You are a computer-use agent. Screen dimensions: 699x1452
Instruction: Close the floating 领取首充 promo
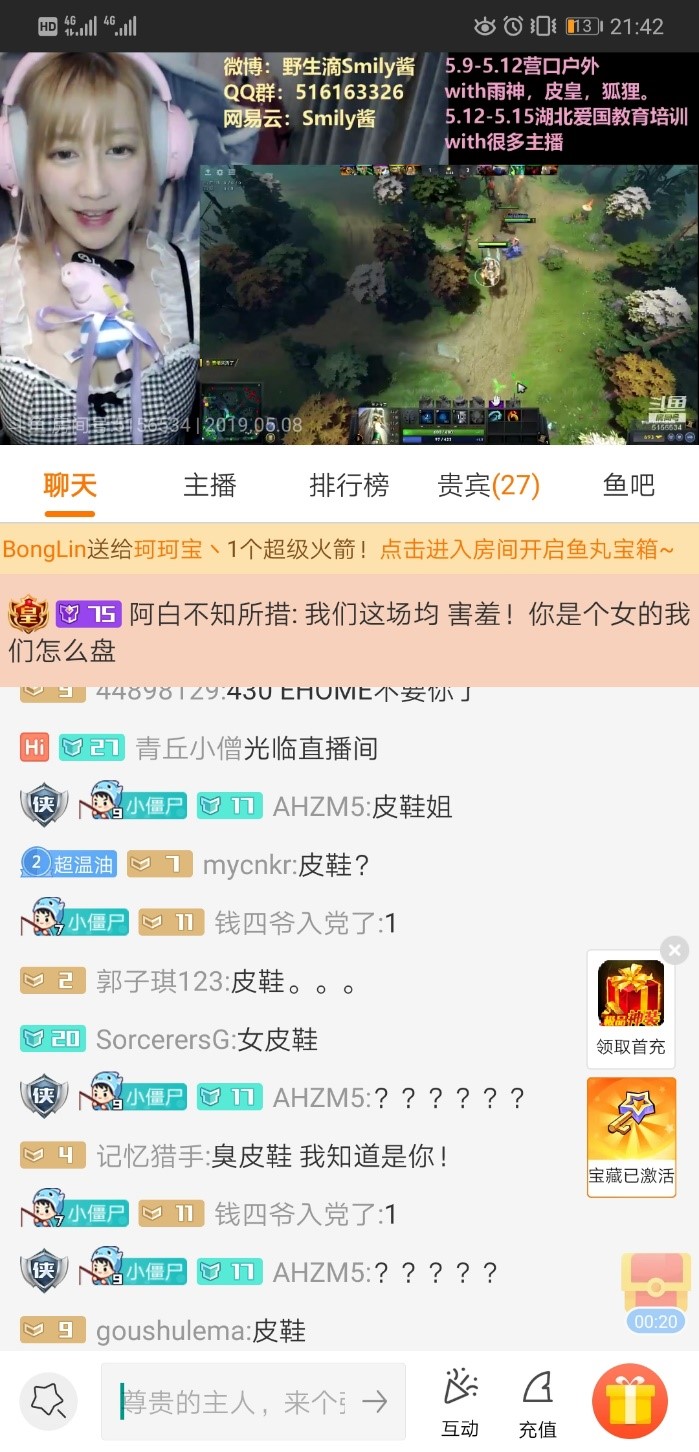[x=675, y=950]
